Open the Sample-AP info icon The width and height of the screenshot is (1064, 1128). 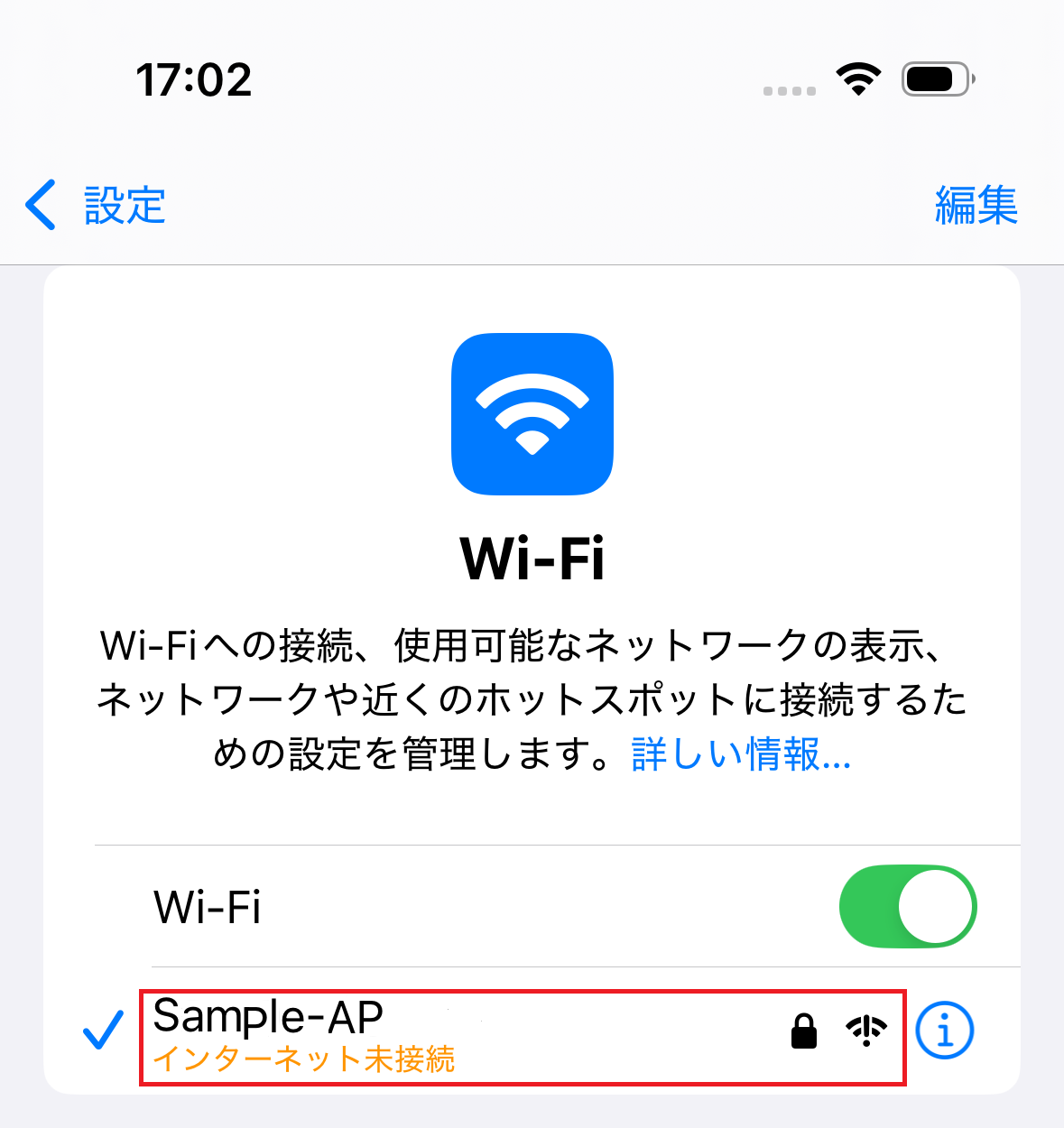pos(944,1030)
